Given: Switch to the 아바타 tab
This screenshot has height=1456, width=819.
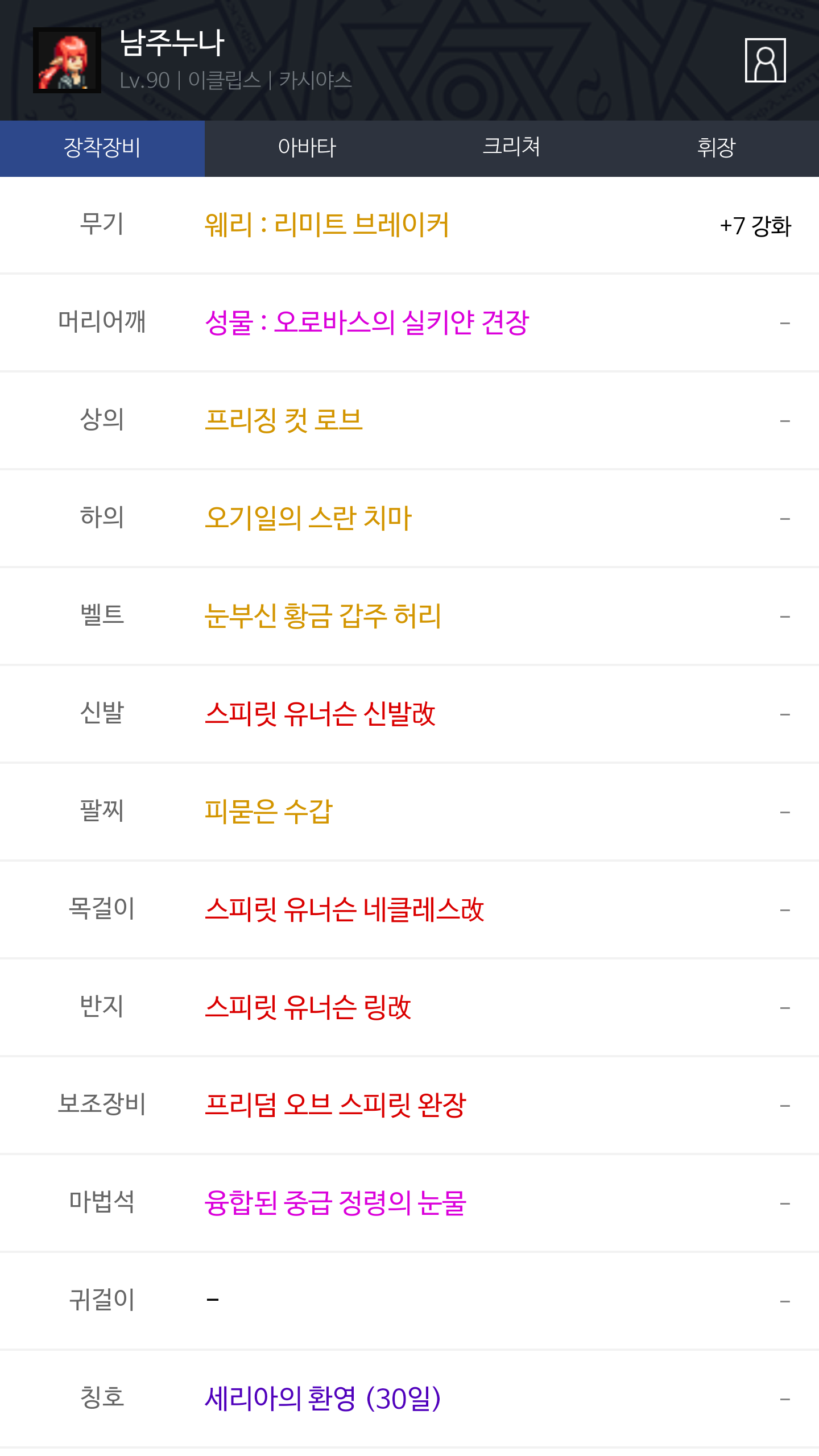Looking at the screenshot, I should tap(307, 148).
